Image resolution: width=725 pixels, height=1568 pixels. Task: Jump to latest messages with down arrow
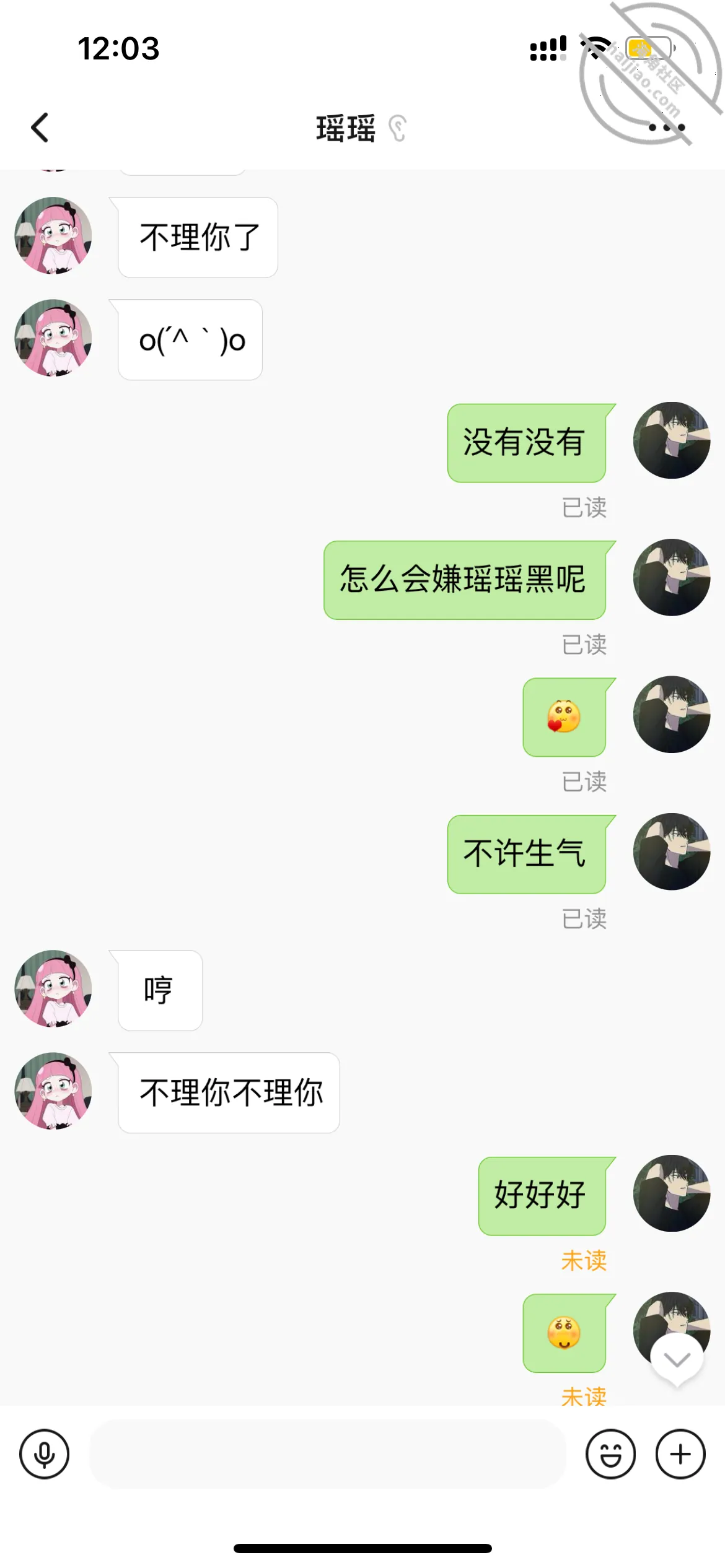coord(677,1360)
